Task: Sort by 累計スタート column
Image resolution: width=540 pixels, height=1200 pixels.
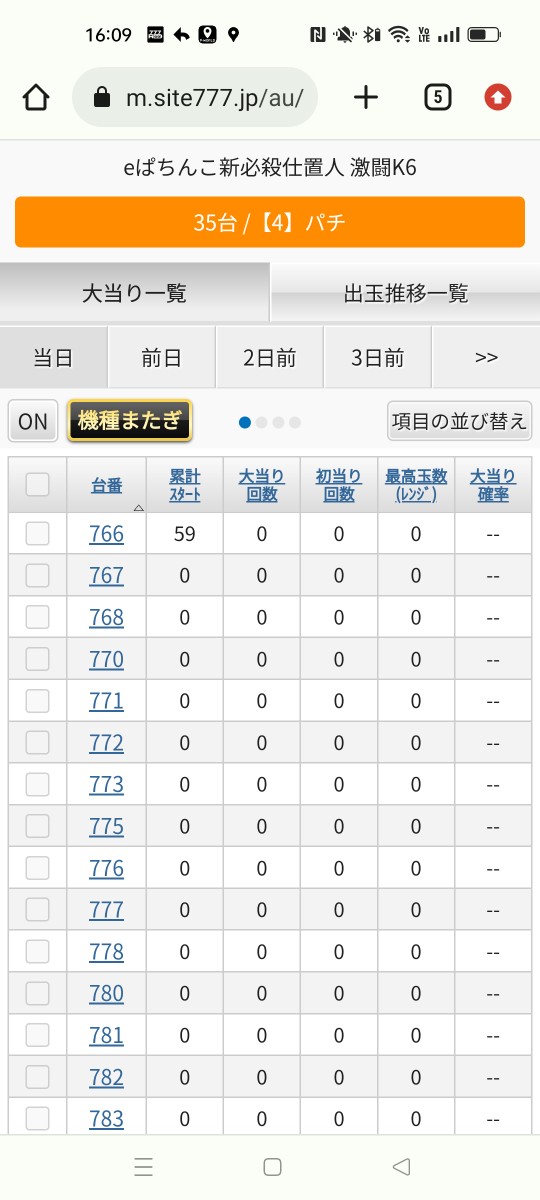Action: tap(185, 485)
